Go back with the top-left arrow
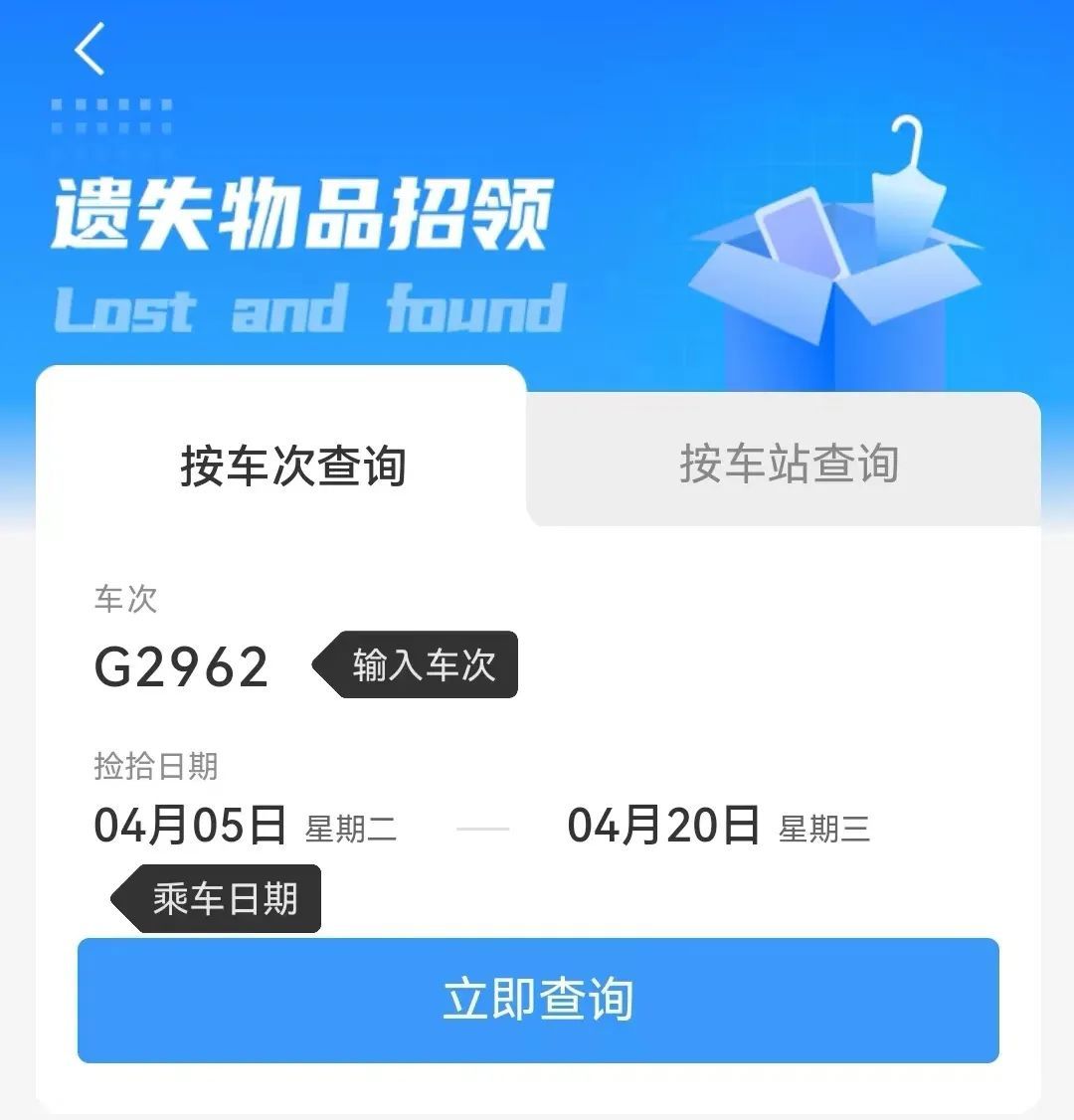The width and height of the screenshot is (1074, 1120). [89, 50]
